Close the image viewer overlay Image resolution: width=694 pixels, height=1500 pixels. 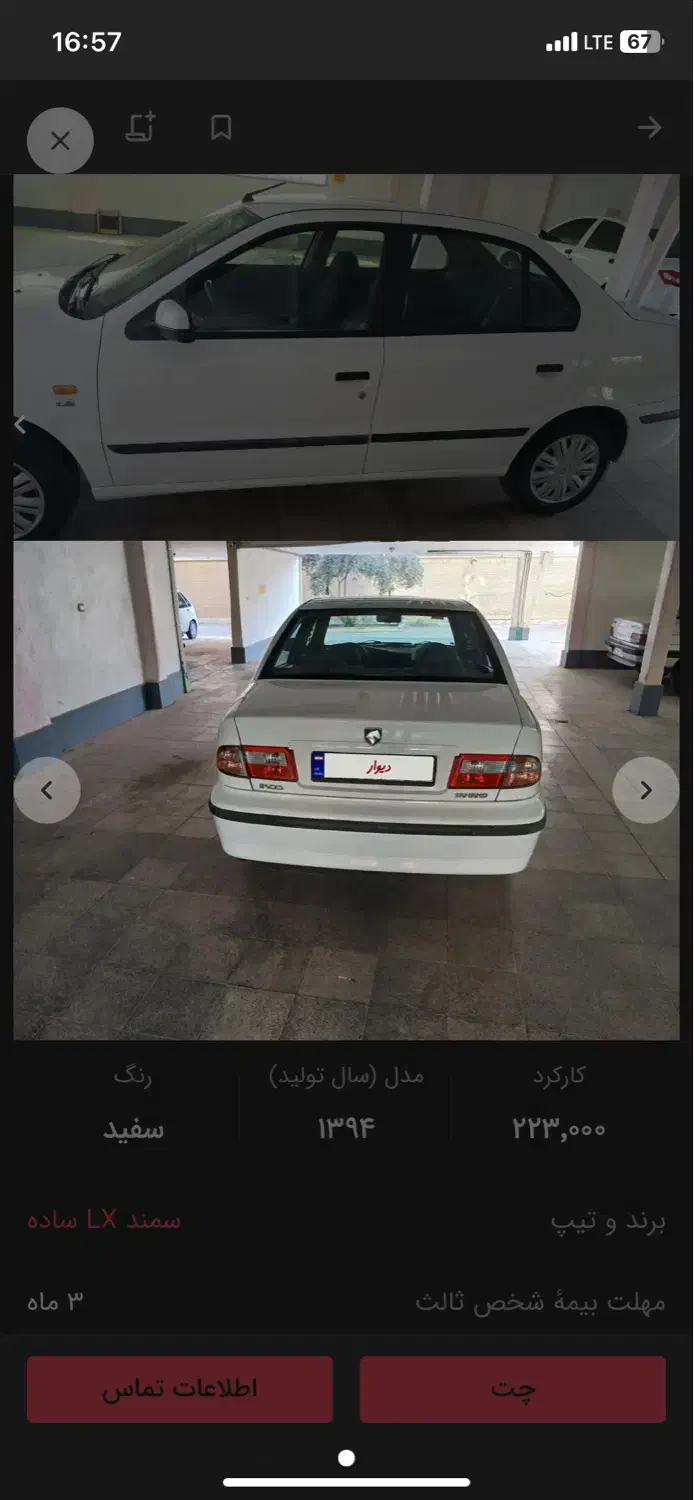click(x=60, y=141)
